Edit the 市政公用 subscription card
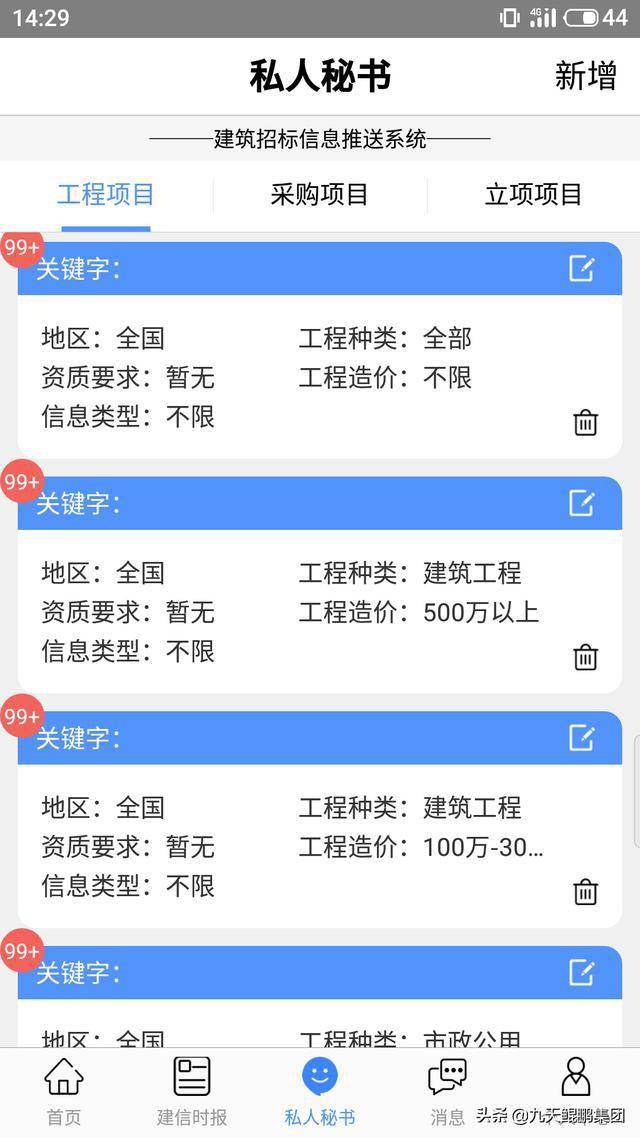This screenshot has height=1138, width=640. (x=581, y=972)
